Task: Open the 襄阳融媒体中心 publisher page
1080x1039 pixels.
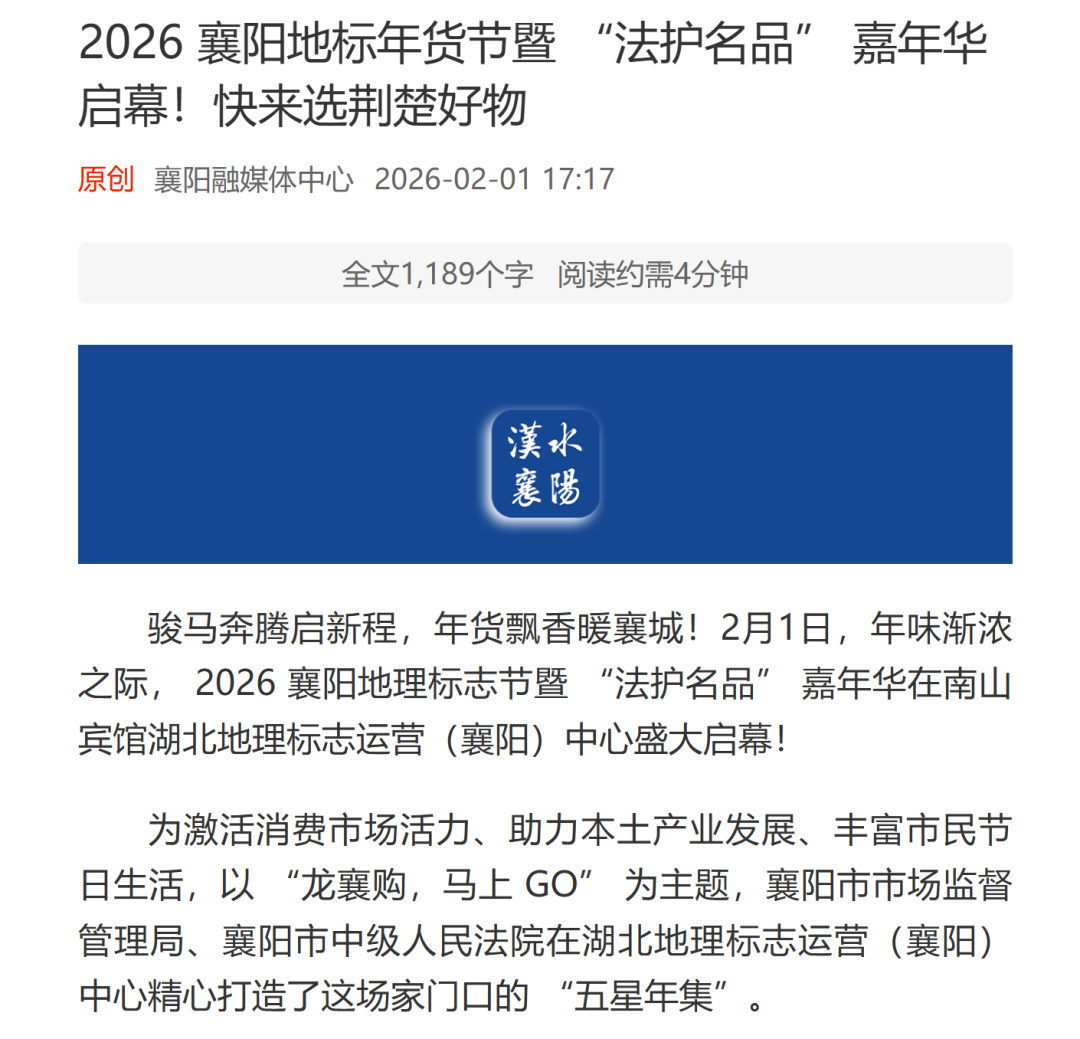Action: [253, 180]
